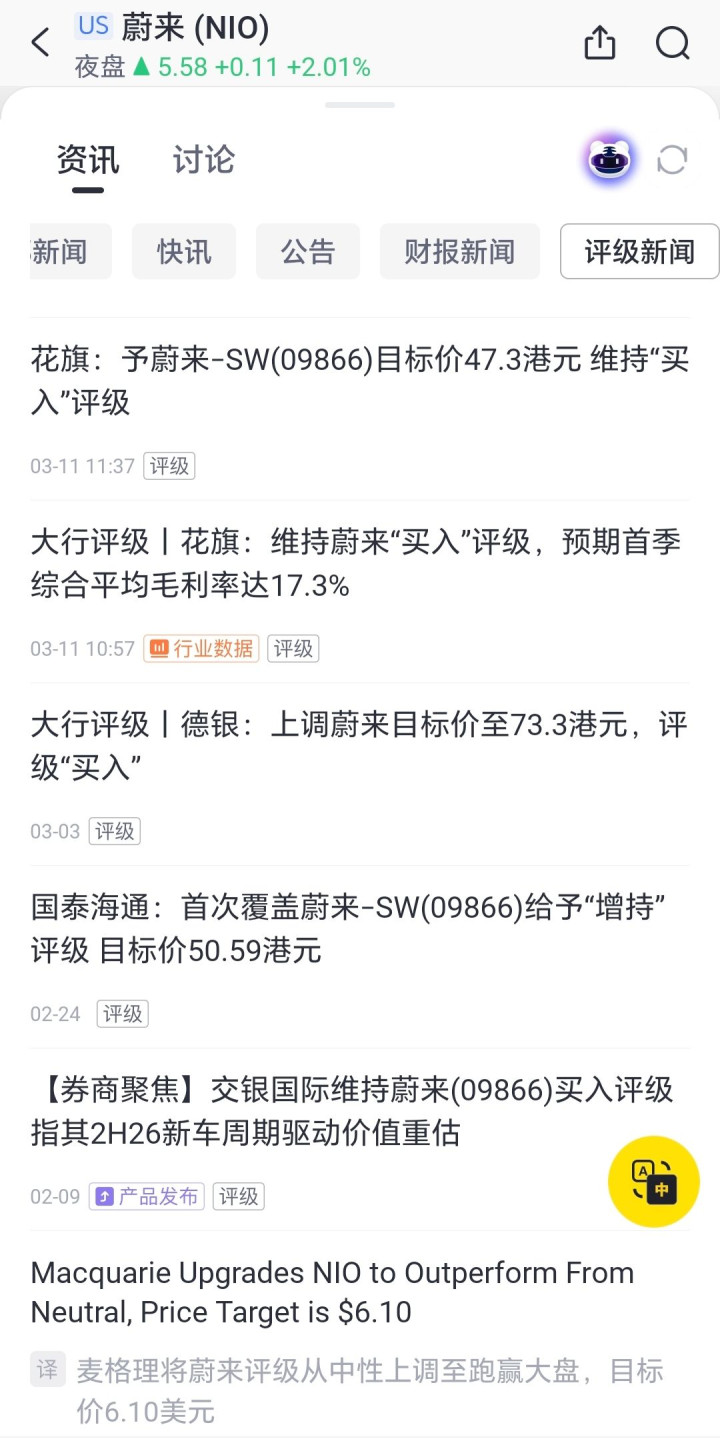Go back from the NIO stock page
Viewport: 720px width, 1445px height.
point(41,43)
